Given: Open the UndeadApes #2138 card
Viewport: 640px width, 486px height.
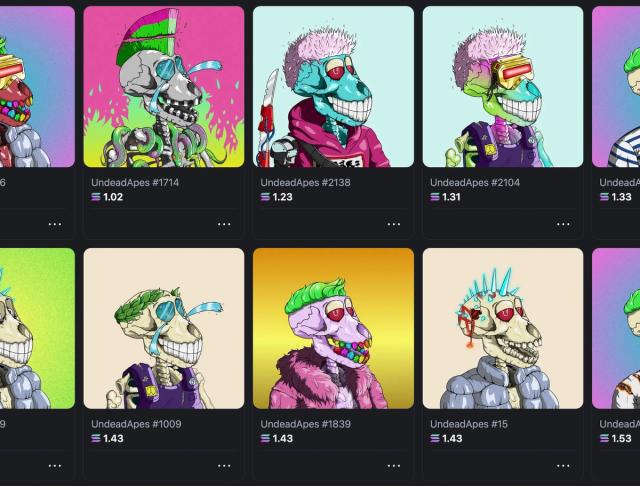Looking at the screenshot, I should [333, 87].
